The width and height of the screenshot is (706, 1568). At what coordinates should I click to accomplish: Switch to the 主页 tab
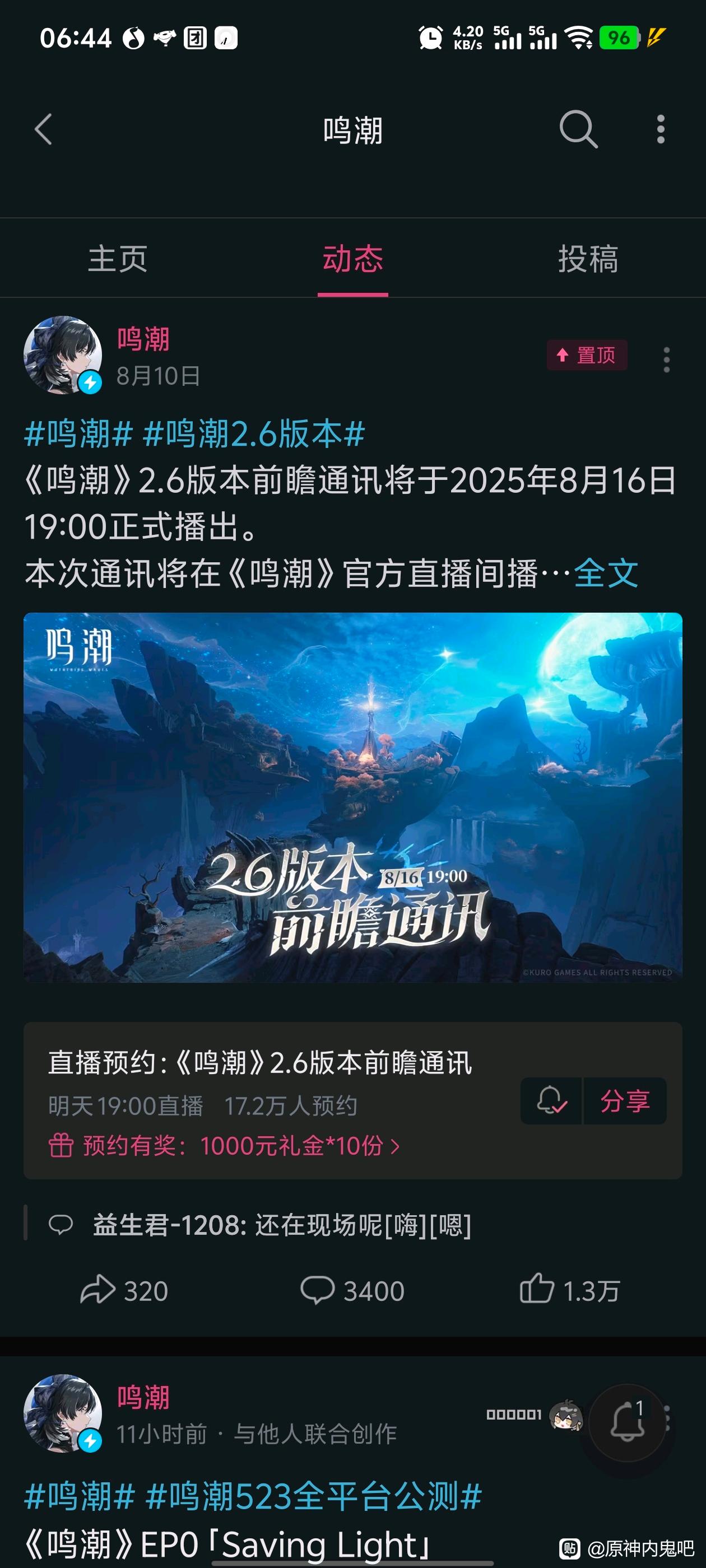click(118, 259)
